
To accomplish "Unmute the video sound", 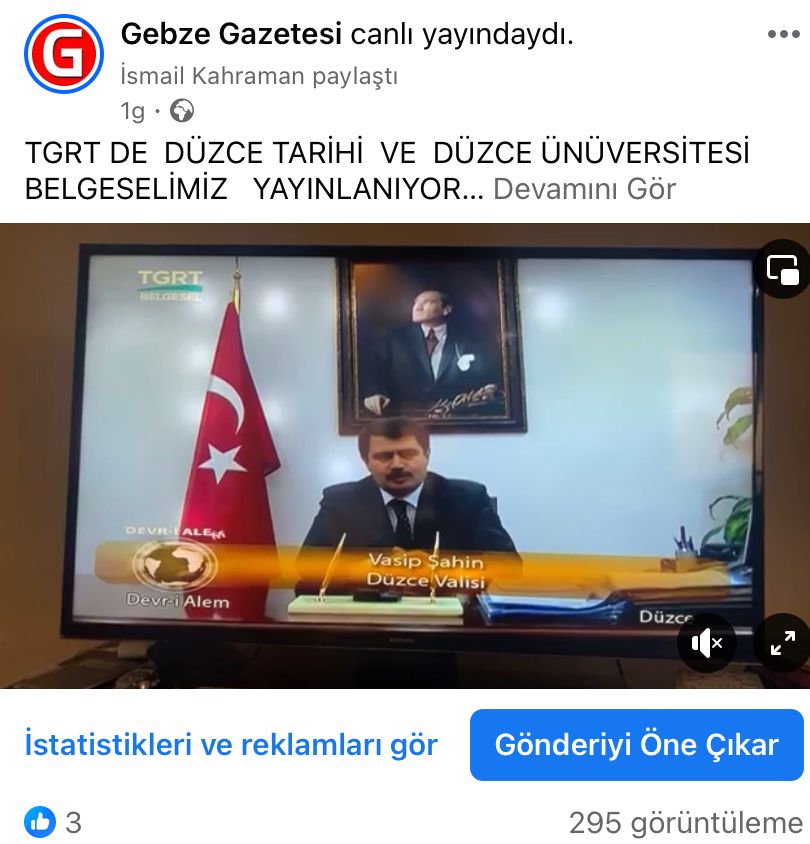I will tap(706, 643).
